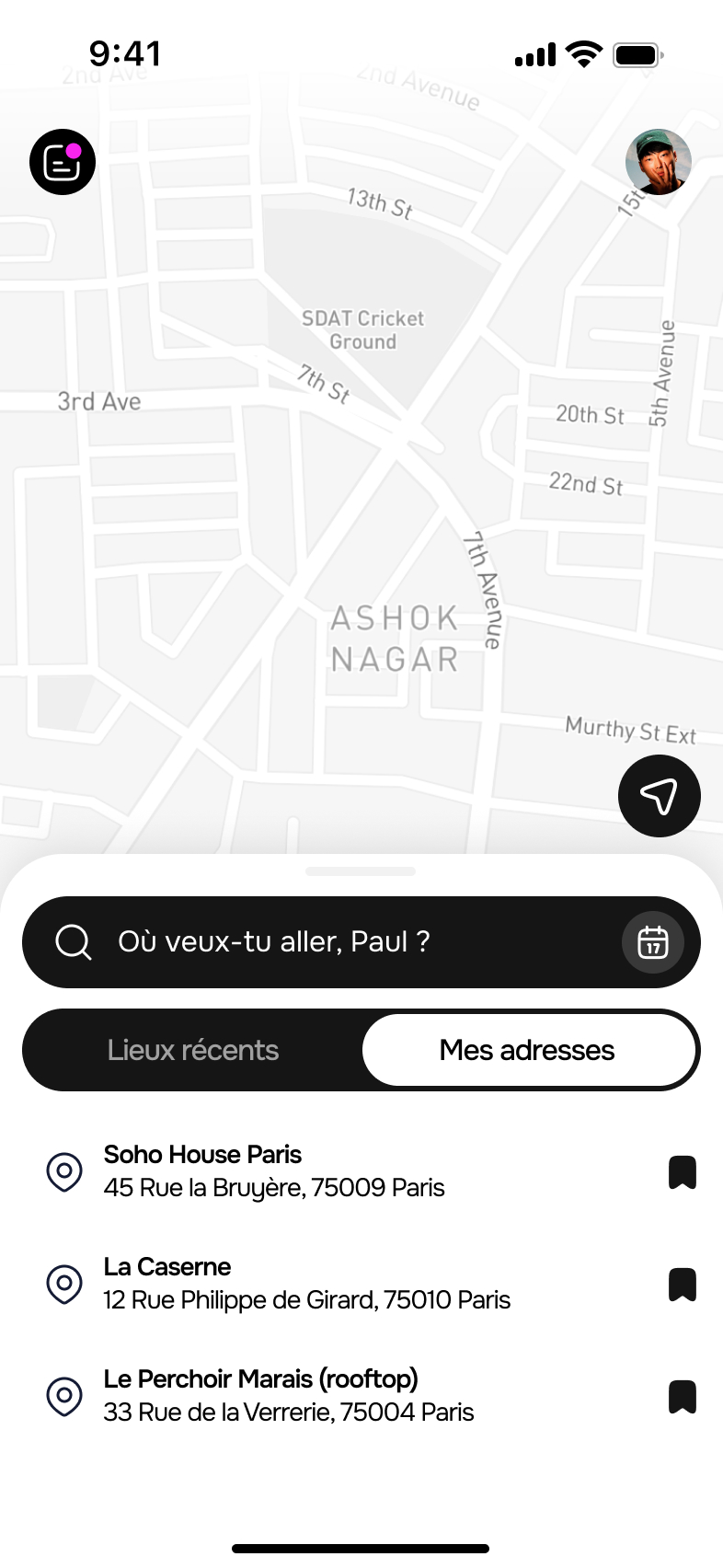Open the messages icon with pink dot
The height and width of the screenshot is (1568, 723).
click(x=63, y=162)
